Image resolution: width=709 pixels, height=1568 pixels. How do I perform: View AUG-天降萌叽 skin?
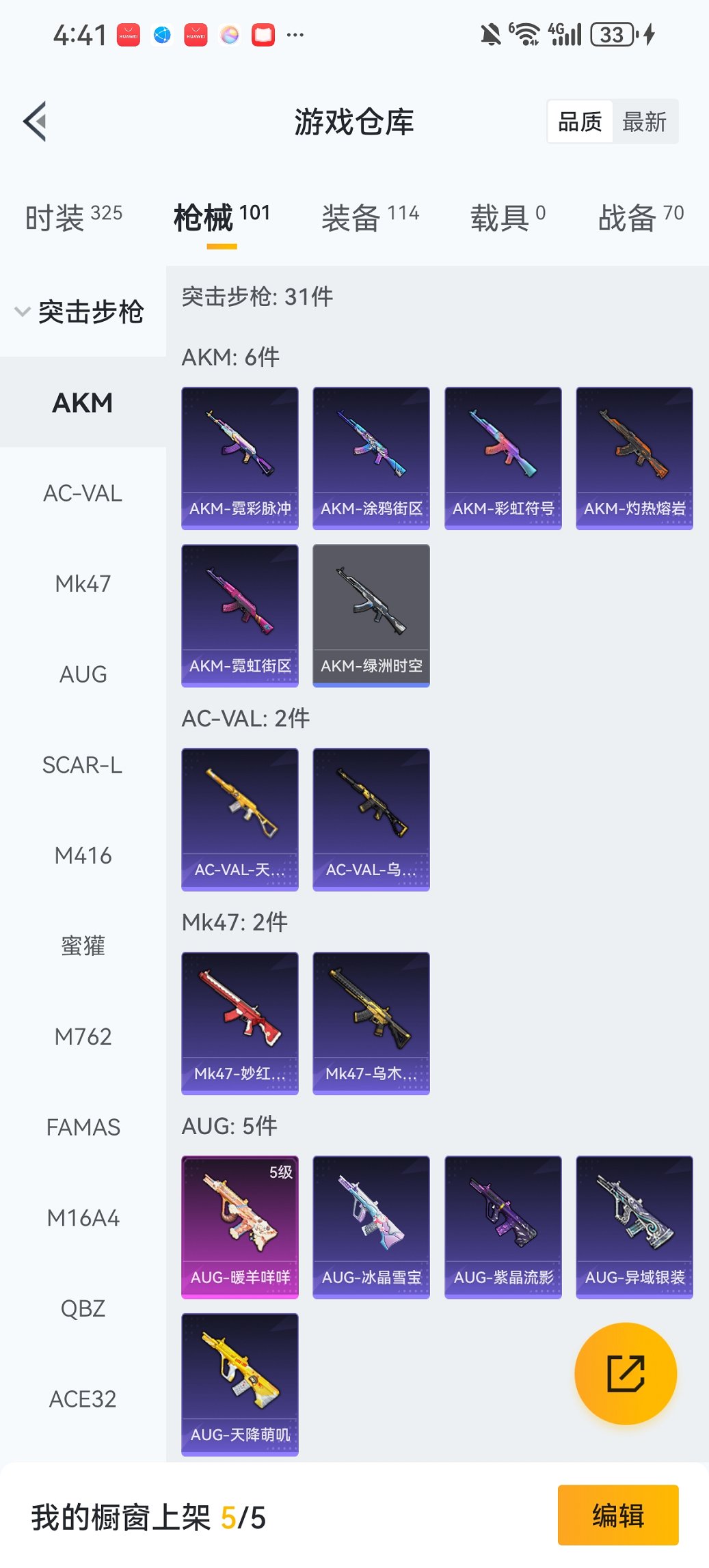pyautogui.click(x=240, y=1384)
